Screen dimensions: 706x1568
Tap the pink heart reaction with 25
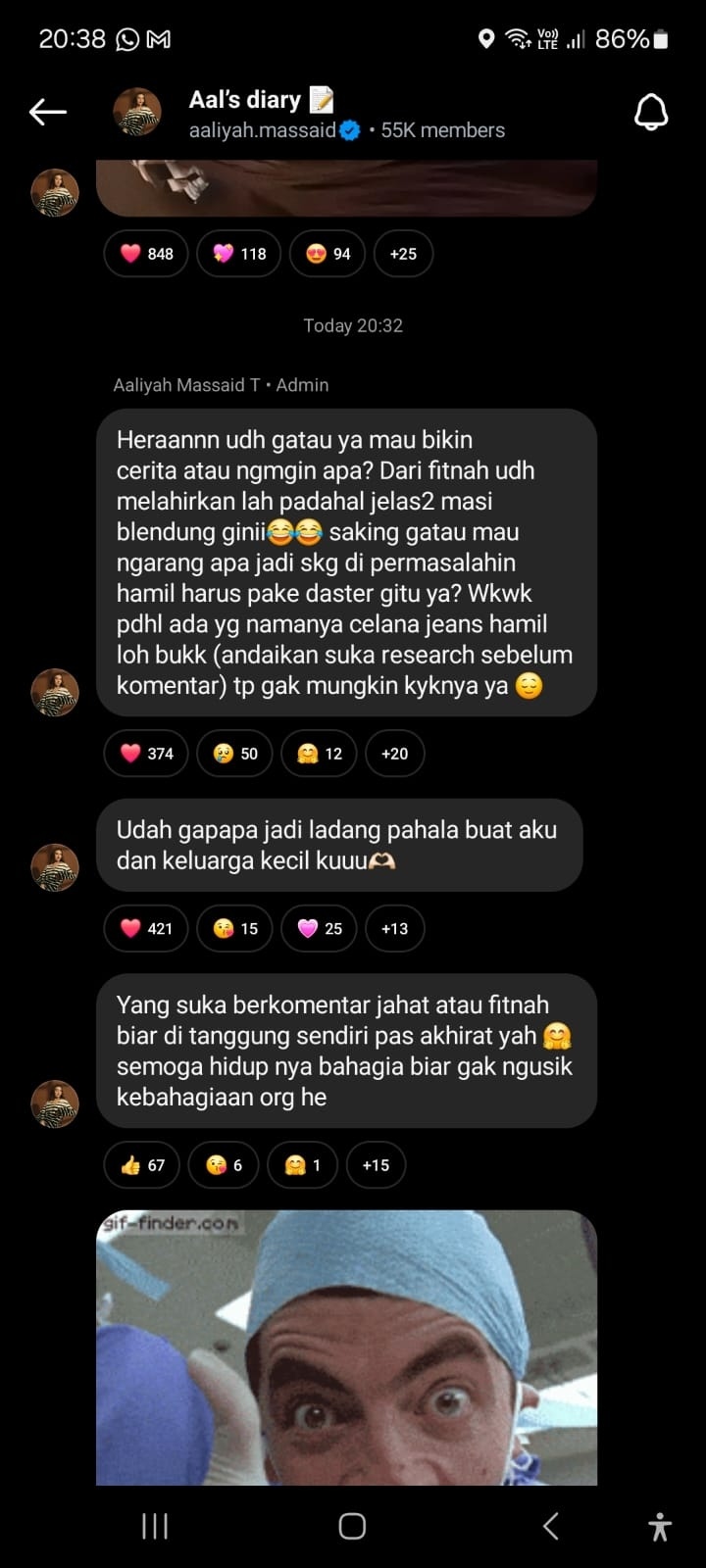320,929
